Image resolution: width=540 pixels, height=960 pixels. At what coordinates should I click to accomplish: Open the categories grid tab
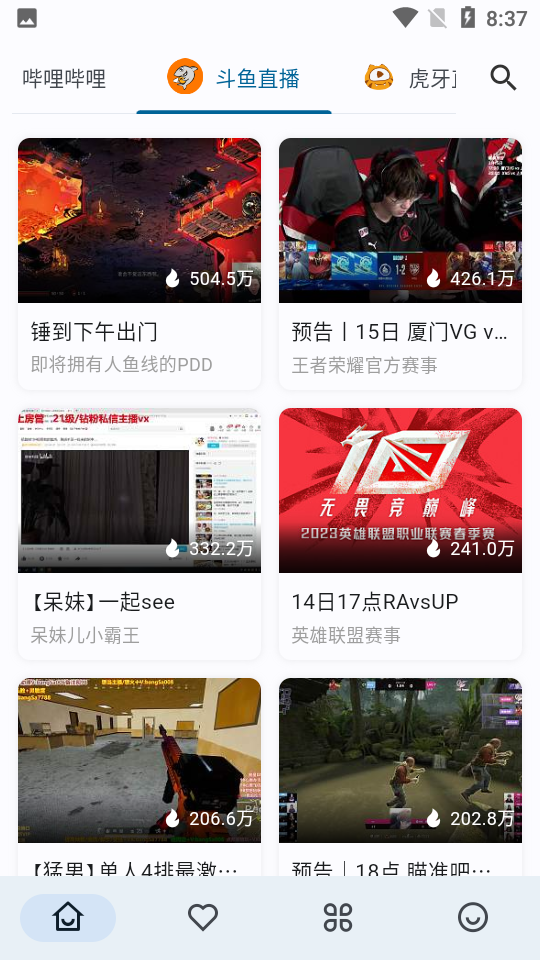tap(338, 917)
